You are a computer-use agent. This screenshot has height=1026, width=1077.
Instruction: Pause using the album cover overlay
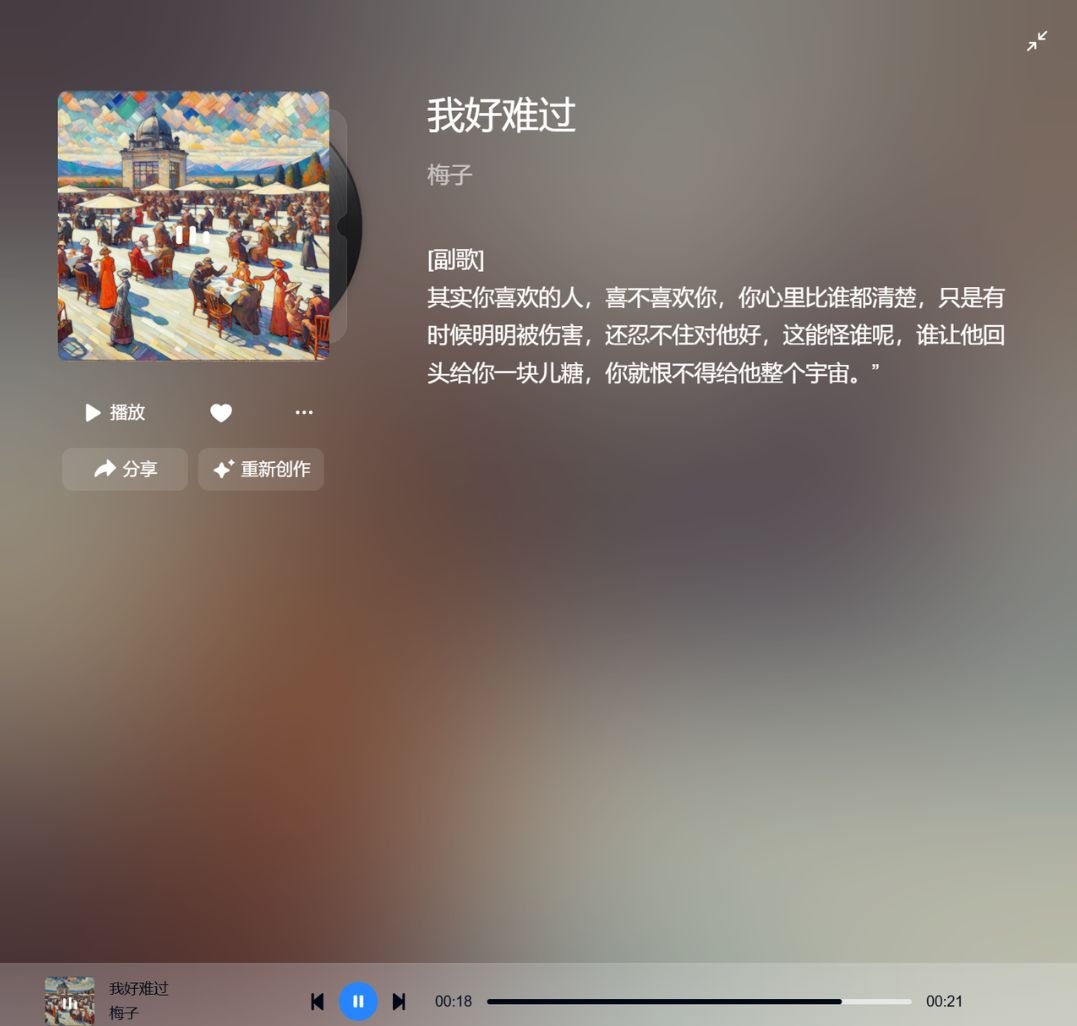[193, 236]
